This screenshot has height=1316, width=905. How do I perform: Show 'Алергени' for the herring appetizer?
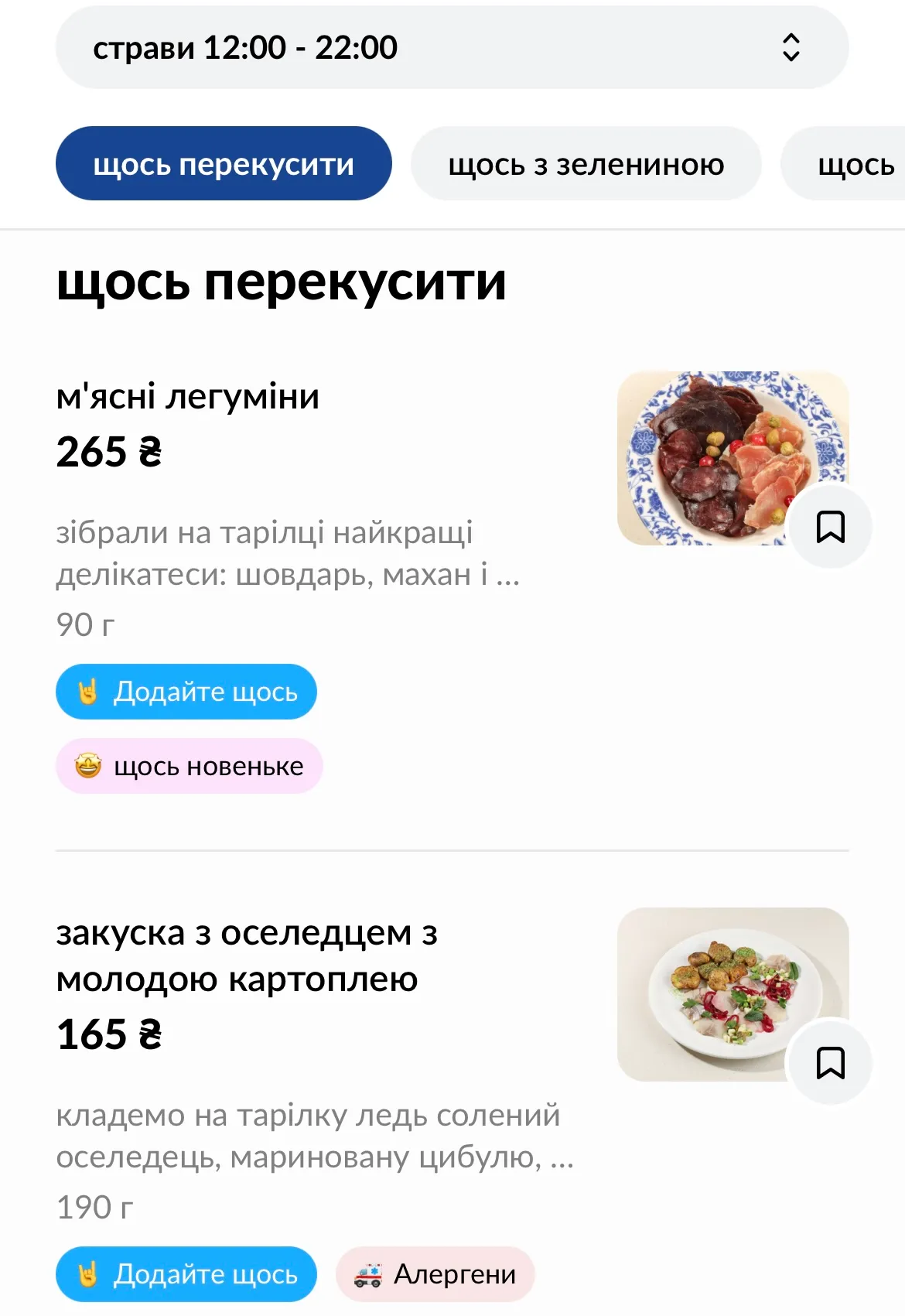[x=435, y=1273]
